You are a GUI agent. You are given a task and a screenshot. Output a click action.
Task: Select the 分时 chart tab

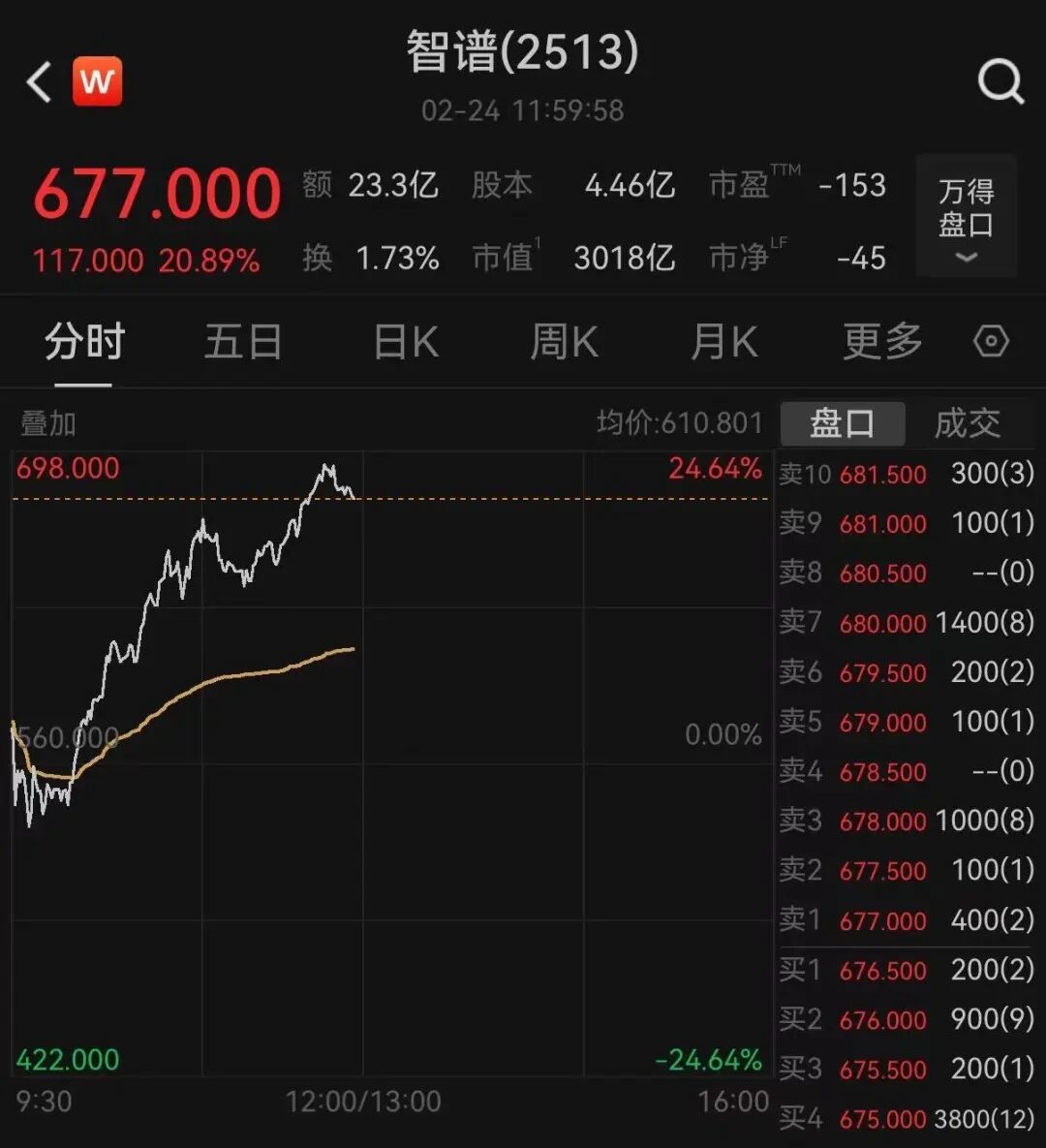[x=84, y=342]
